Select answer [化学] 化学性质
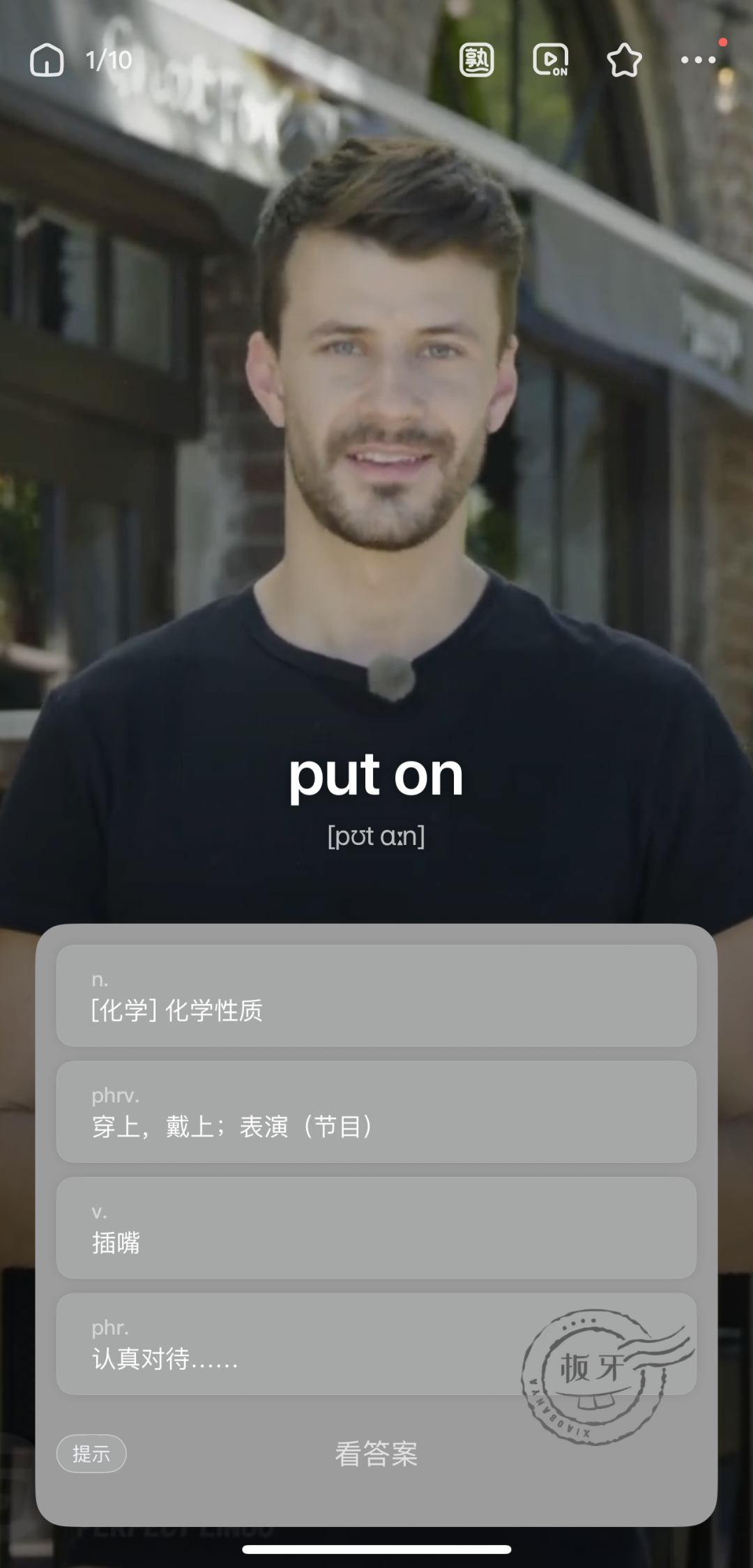This screenshot has height=1568, width=753. tap(376, 995)
